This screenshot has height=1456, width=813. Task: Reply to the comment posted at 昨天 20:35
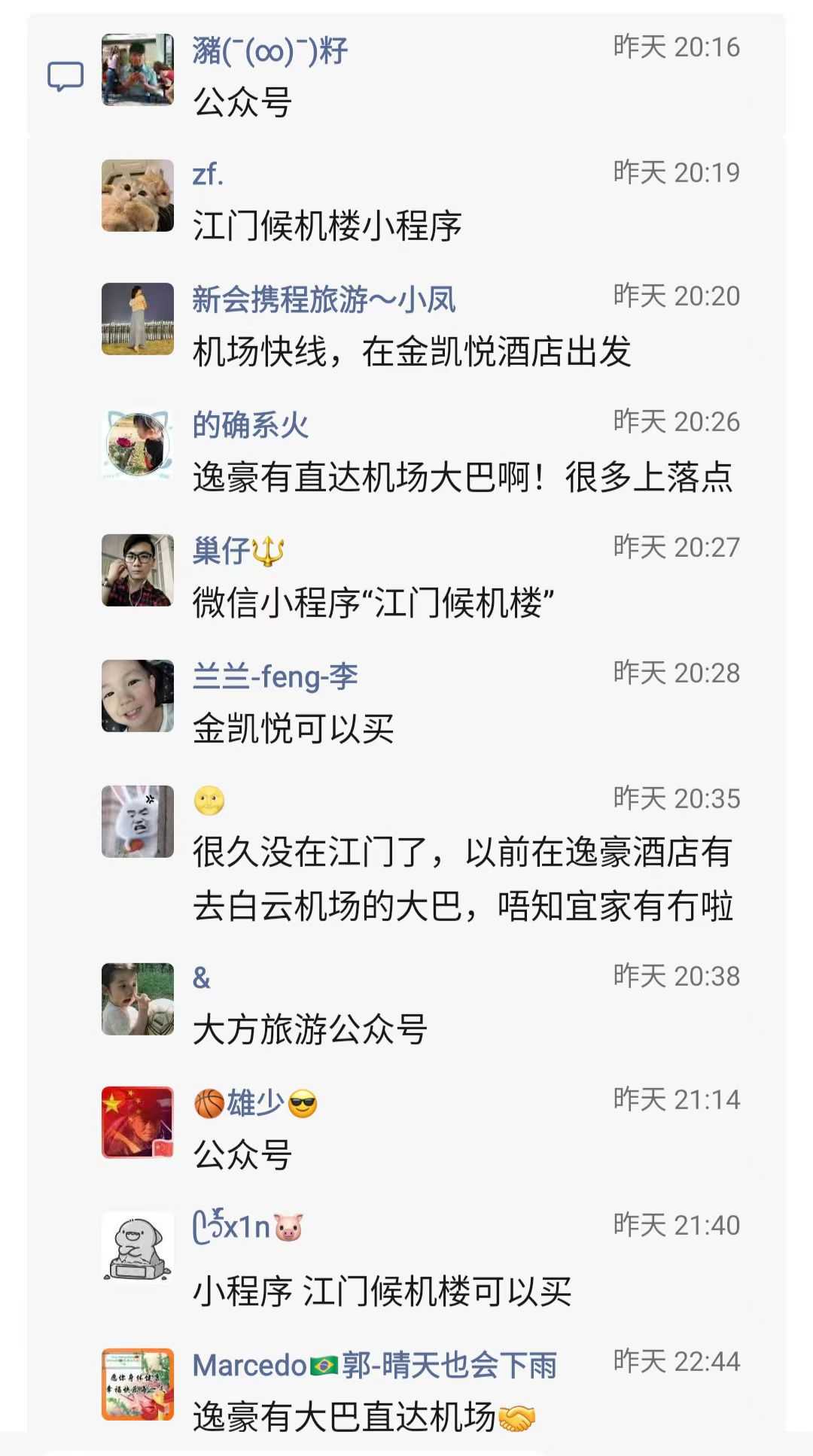[x=462, y=879]
